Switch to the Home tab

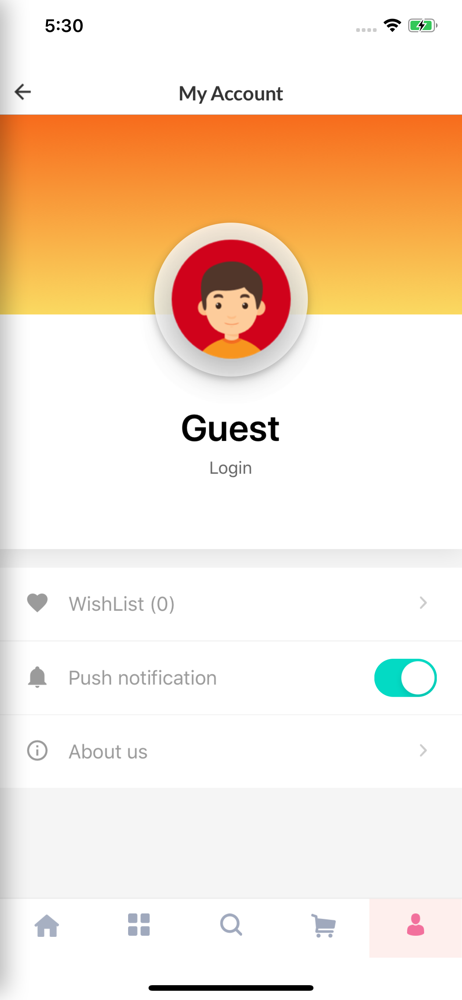(47, 925)
